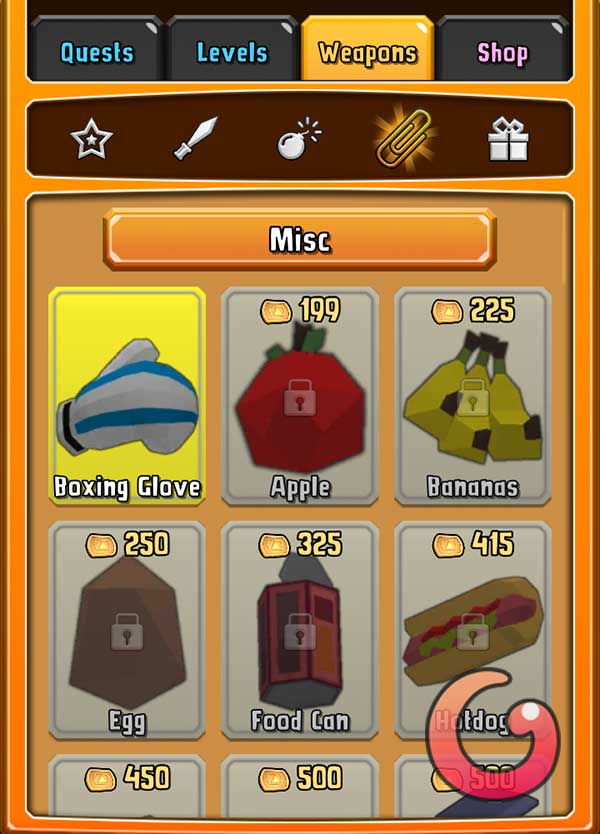This screenshot has width=600, height=834.
Task: Select the Boxing Glove weapon
Action: point(127,397)
